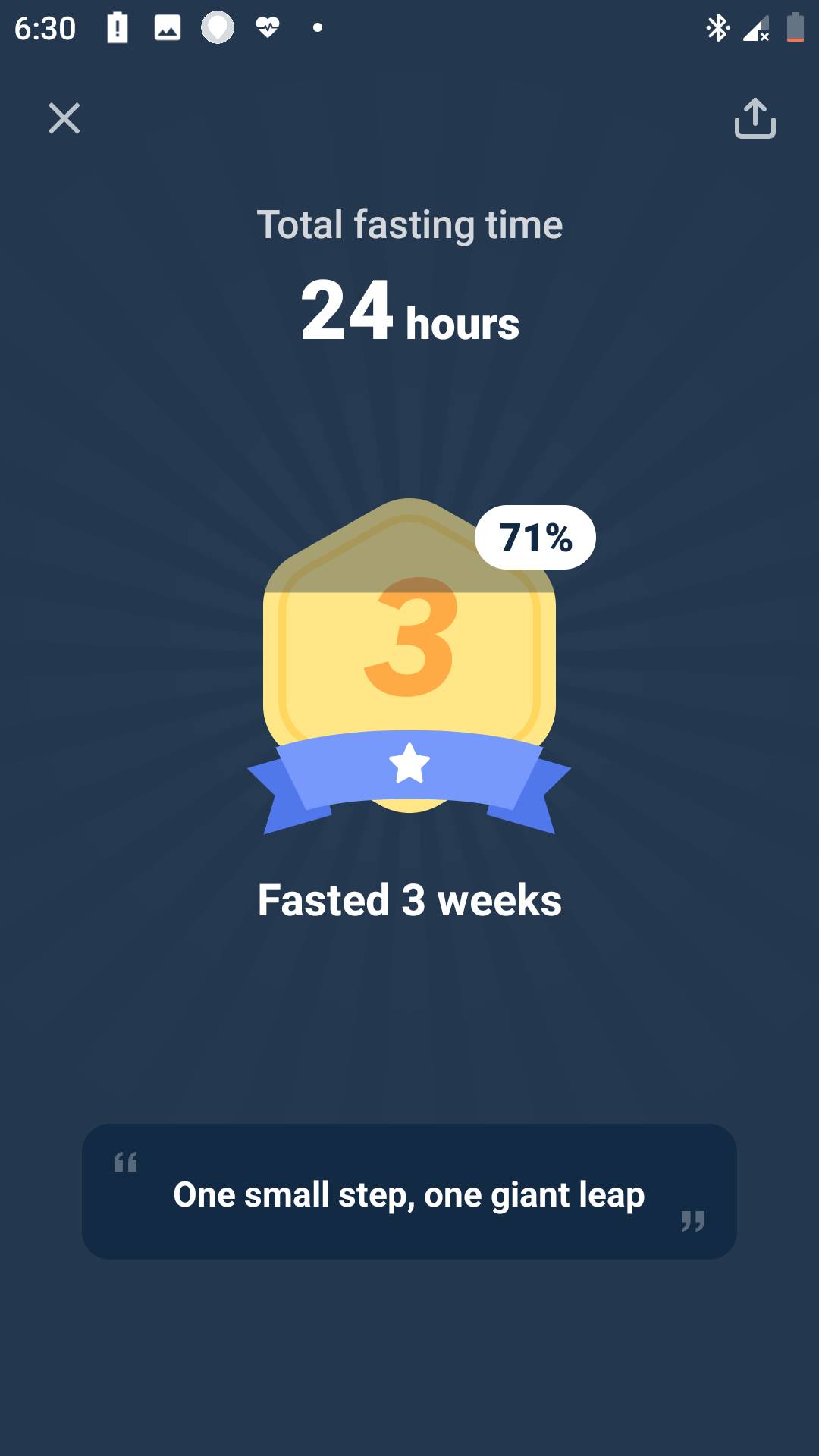819x1456 pixels.
Task: Tap the cellular signal icon
Action: 756,29
